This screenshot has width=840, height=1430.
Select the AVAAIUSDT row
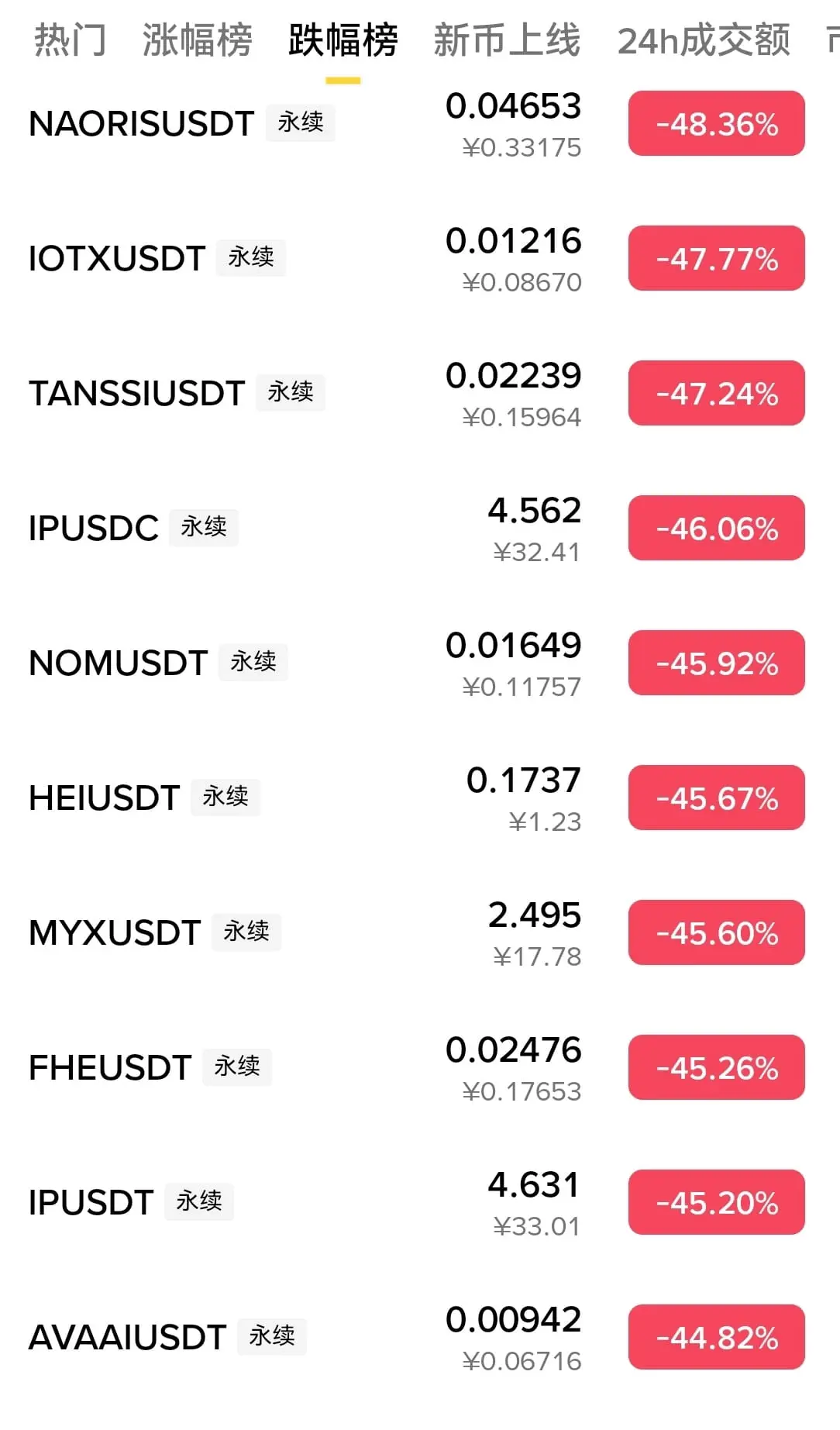coord(128,1338)
